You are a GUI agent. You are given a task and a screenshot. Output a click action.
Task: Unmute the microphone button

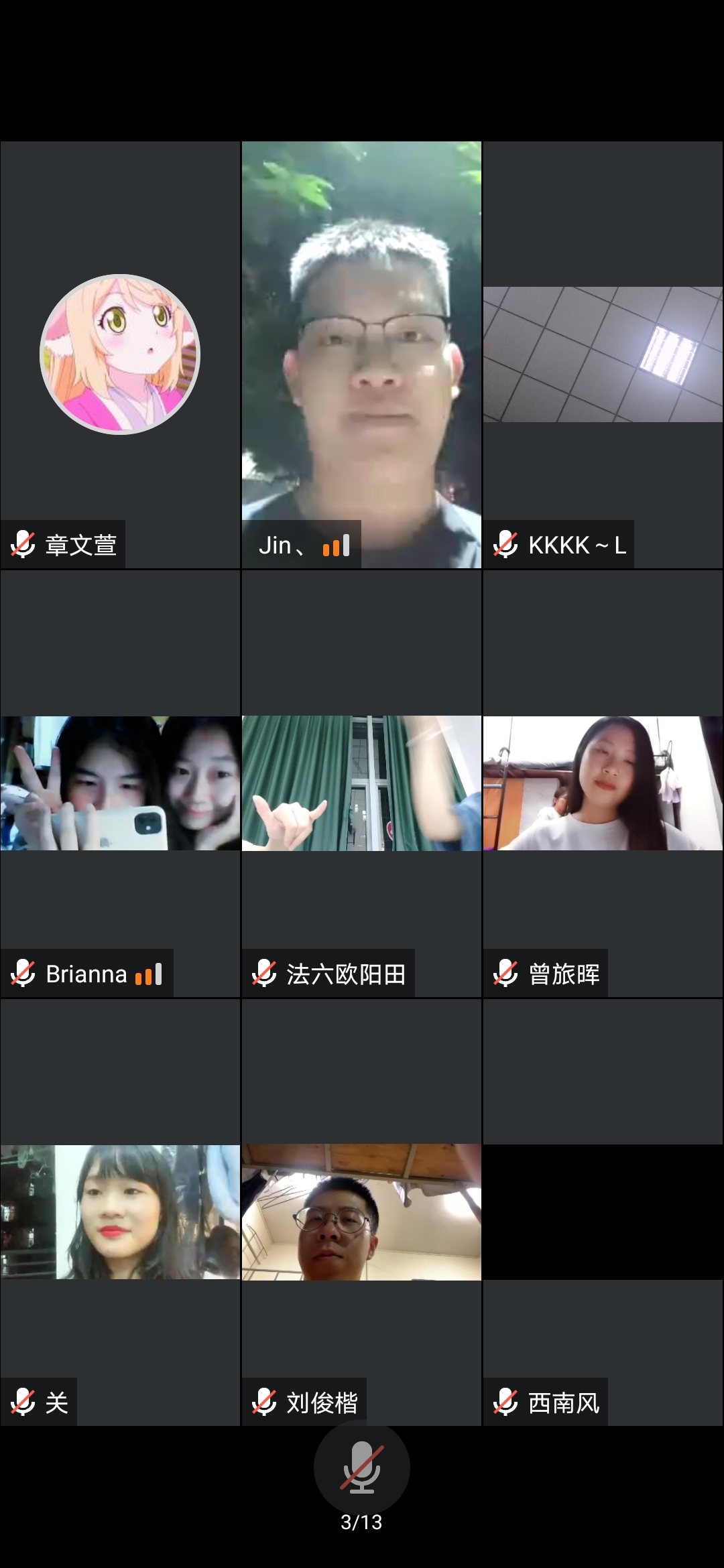click(x=361, y=1467)
